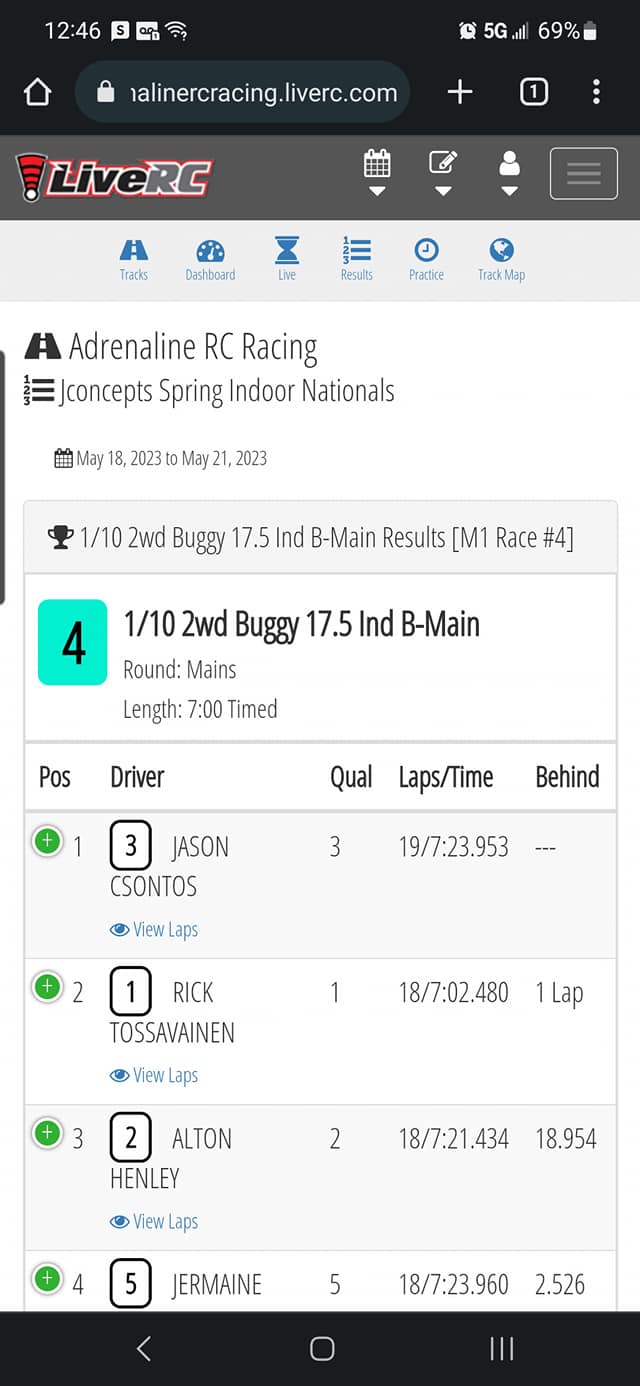Open a new browser tab

pyautogui.click(x=459, y=93)
